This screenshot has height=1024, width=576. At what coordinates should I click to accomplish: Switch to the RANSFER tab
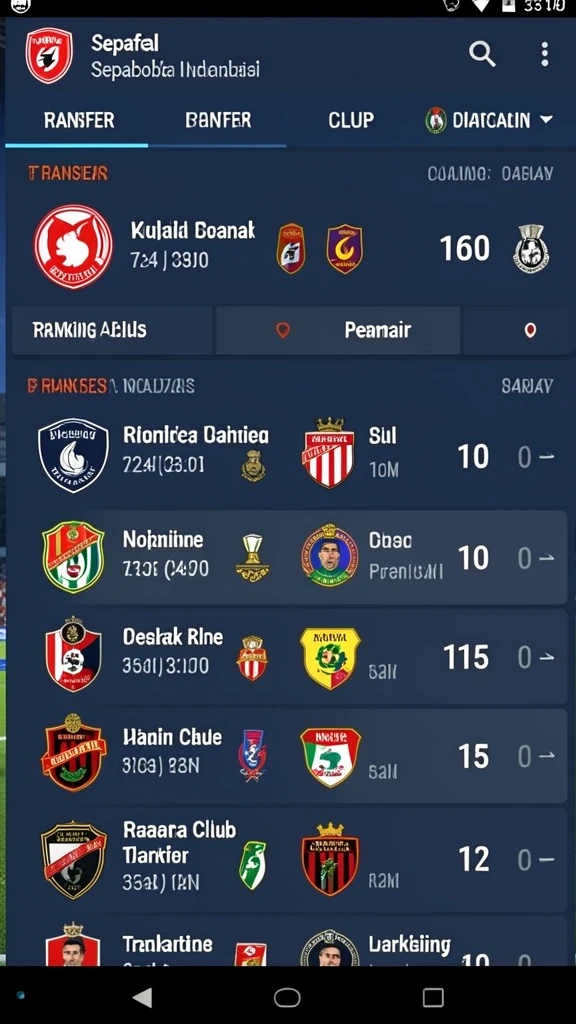tap(79, 121)
